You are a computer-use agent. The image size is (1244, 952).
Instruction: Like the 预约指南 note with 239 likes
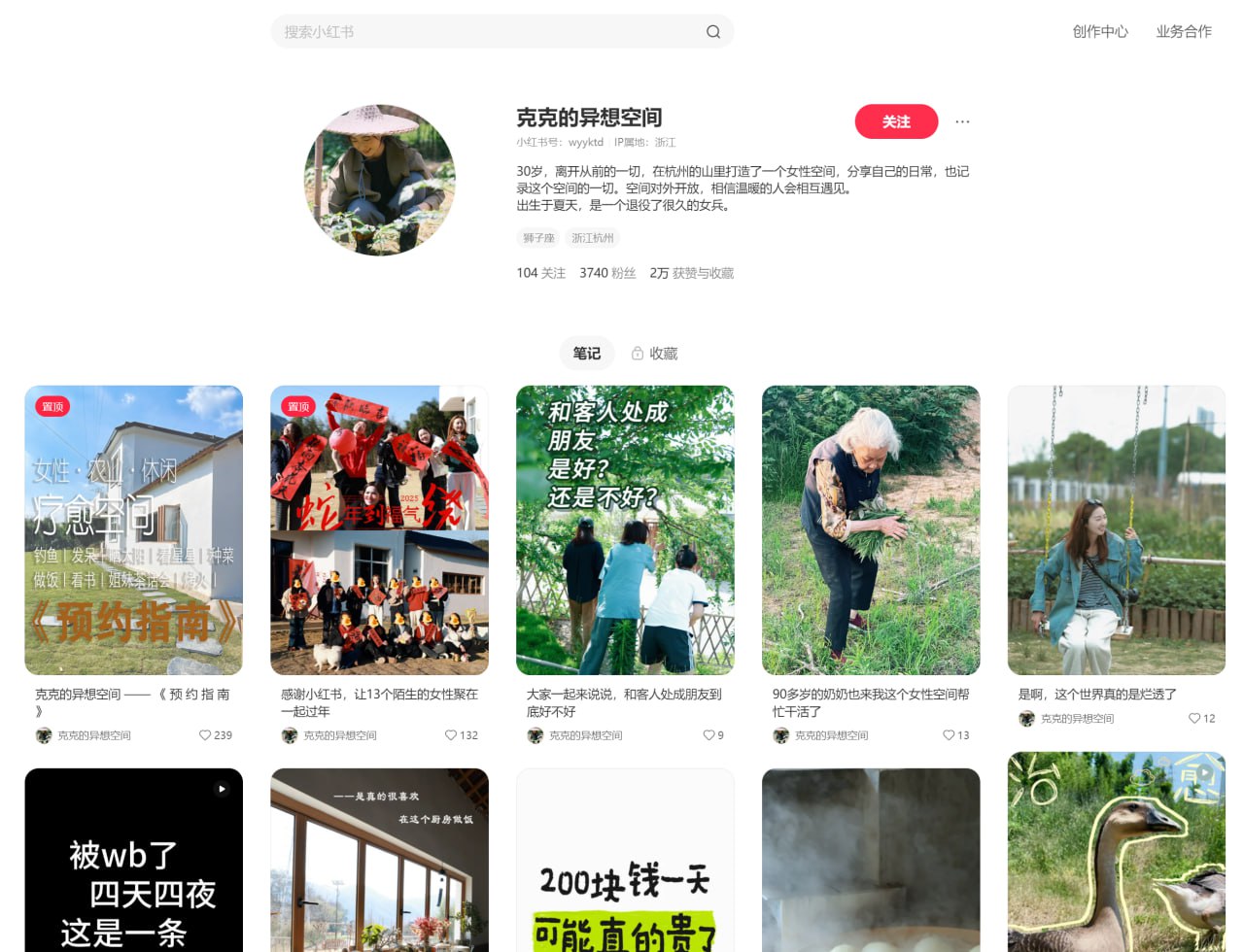[x=205, y=735]
